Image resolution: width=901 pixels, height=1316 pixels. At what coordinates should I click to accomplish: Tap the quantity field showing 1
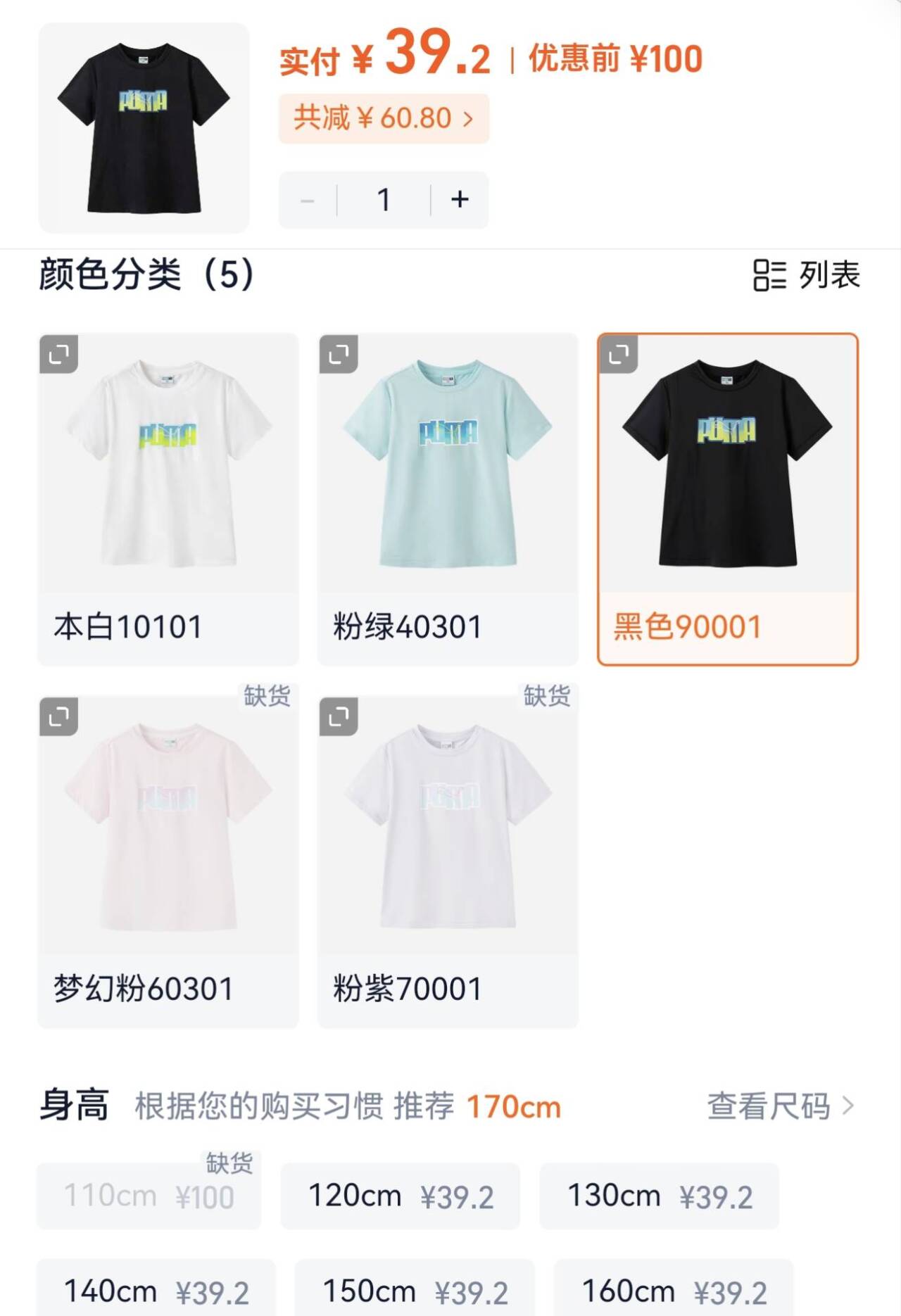(384, 200)
